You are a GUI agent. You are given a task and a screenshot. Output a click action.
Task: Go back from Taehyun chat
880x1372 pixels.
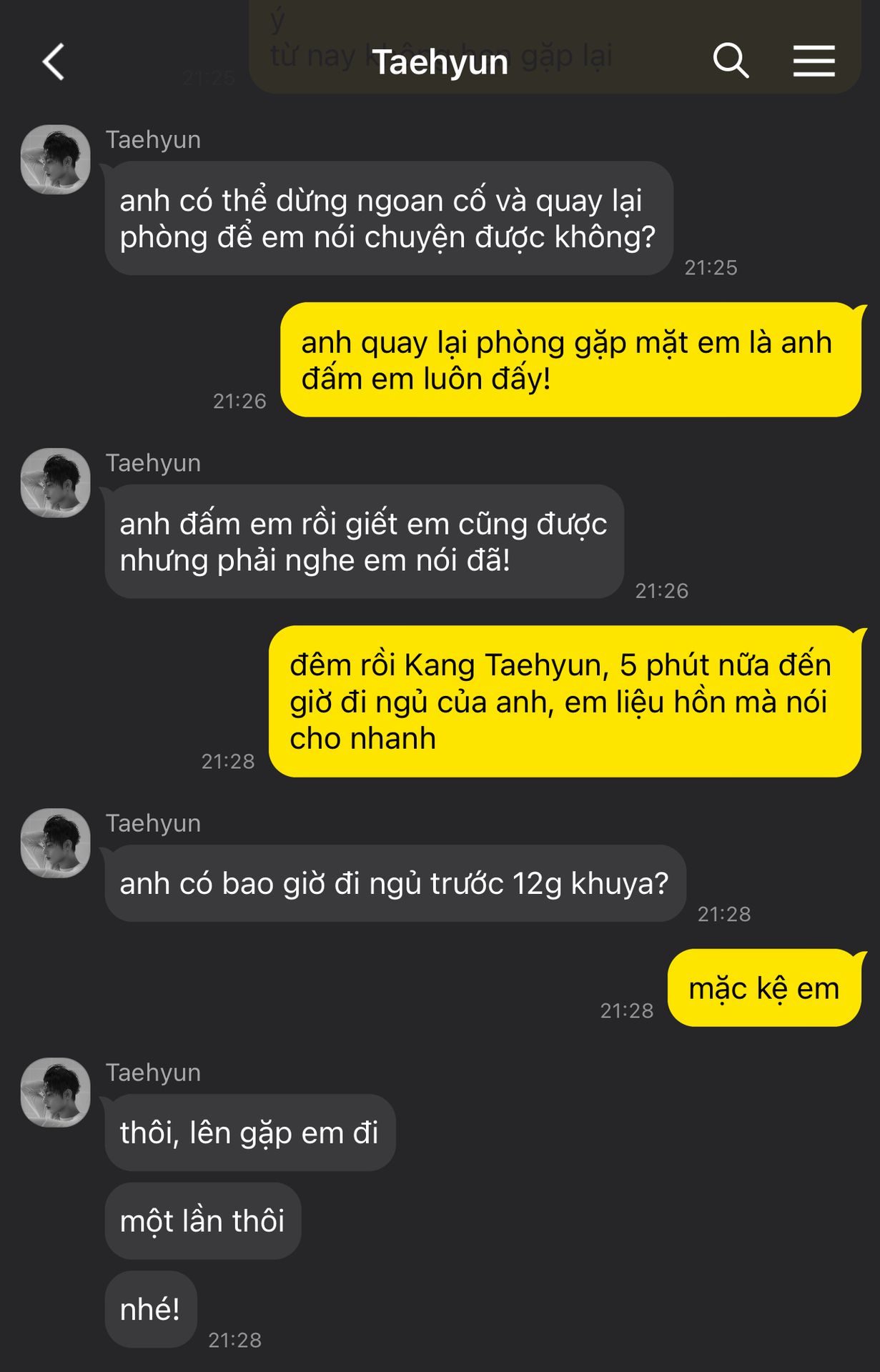[54, 61]
